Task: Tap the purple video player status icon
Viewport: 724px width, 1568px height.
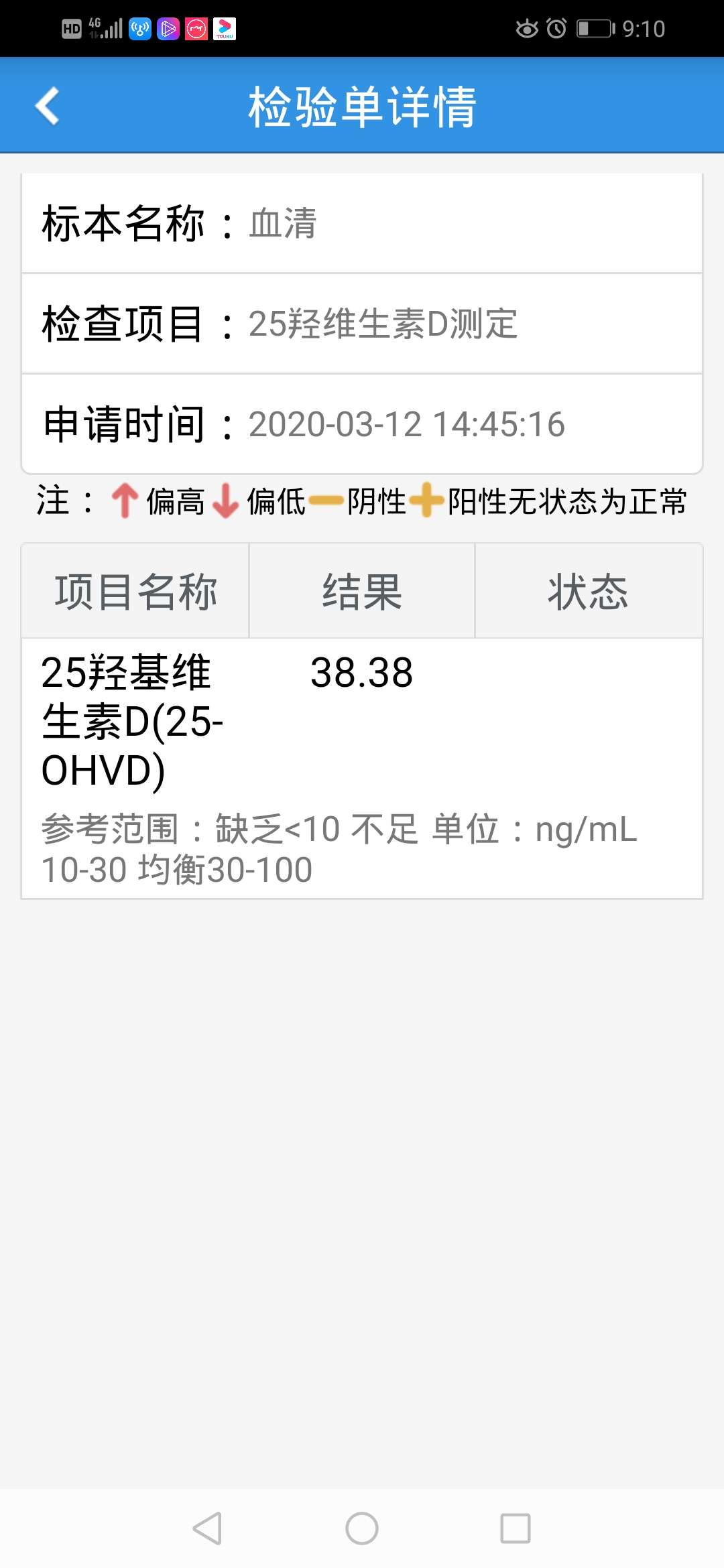Action: pyautogui.click(x=168, y=29)
